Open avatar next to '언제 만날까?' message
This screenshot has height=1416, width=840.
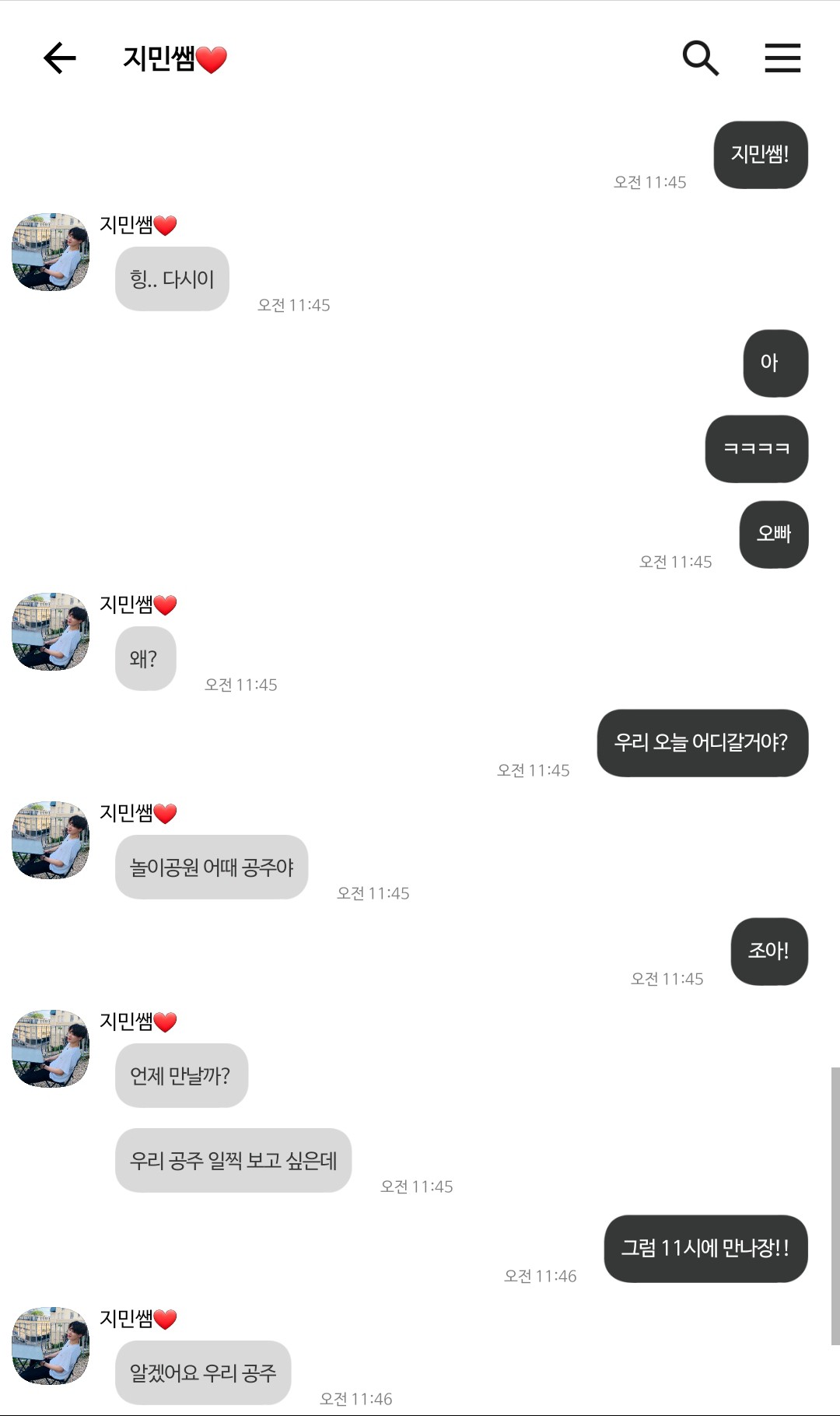(x=51, y=1049)
